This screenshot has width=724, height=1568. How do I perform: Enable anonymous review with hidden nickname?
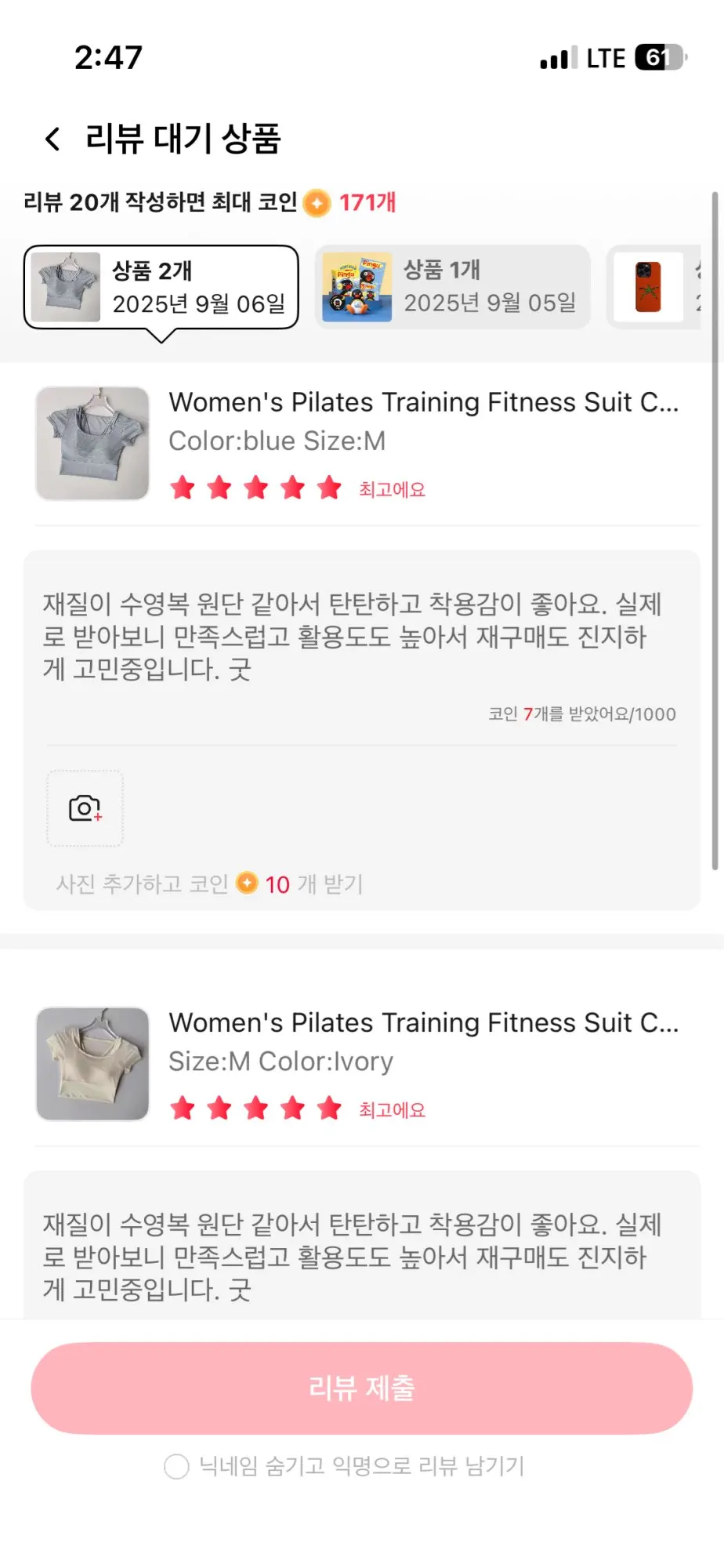pos(176,1465)
